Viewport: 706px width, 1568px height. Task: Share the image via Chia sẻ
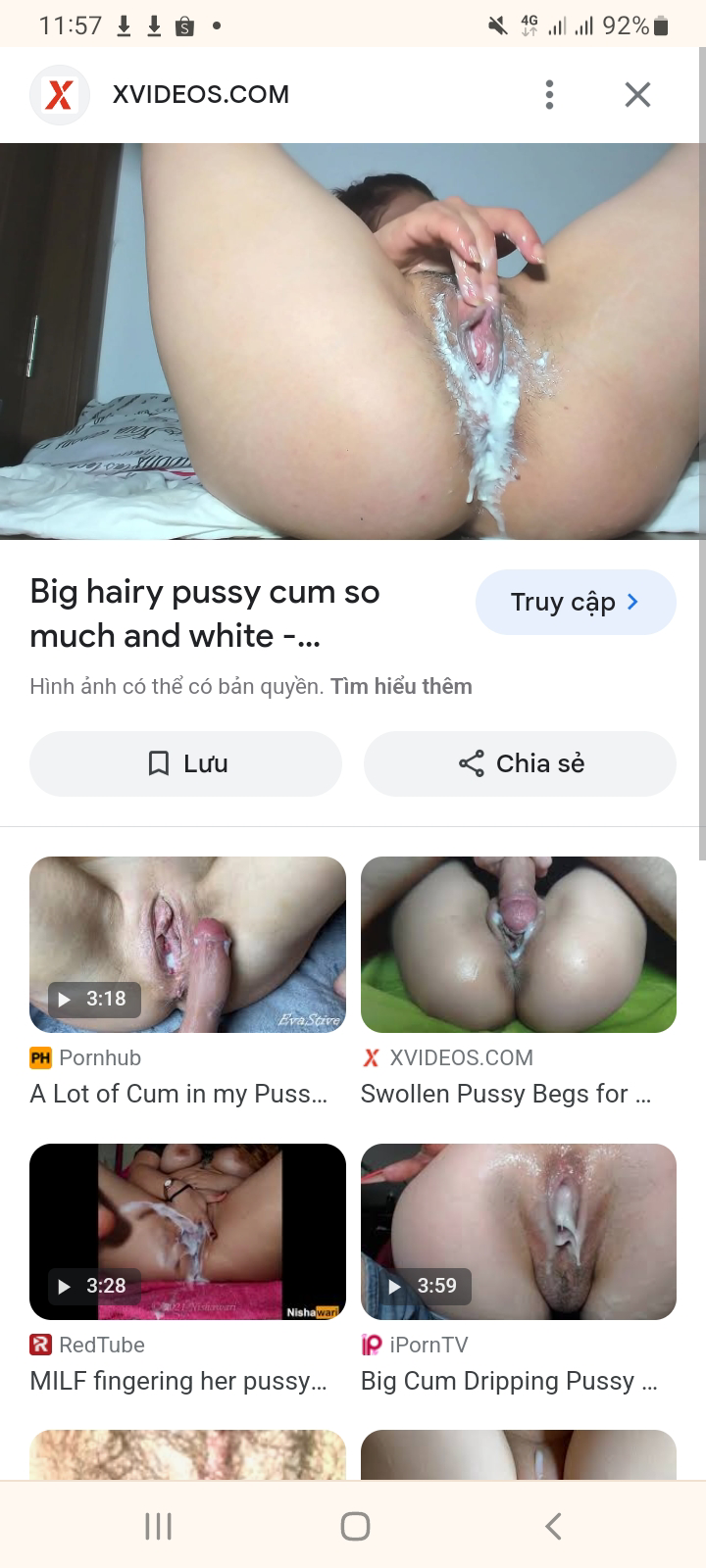(x=520, y=763)
